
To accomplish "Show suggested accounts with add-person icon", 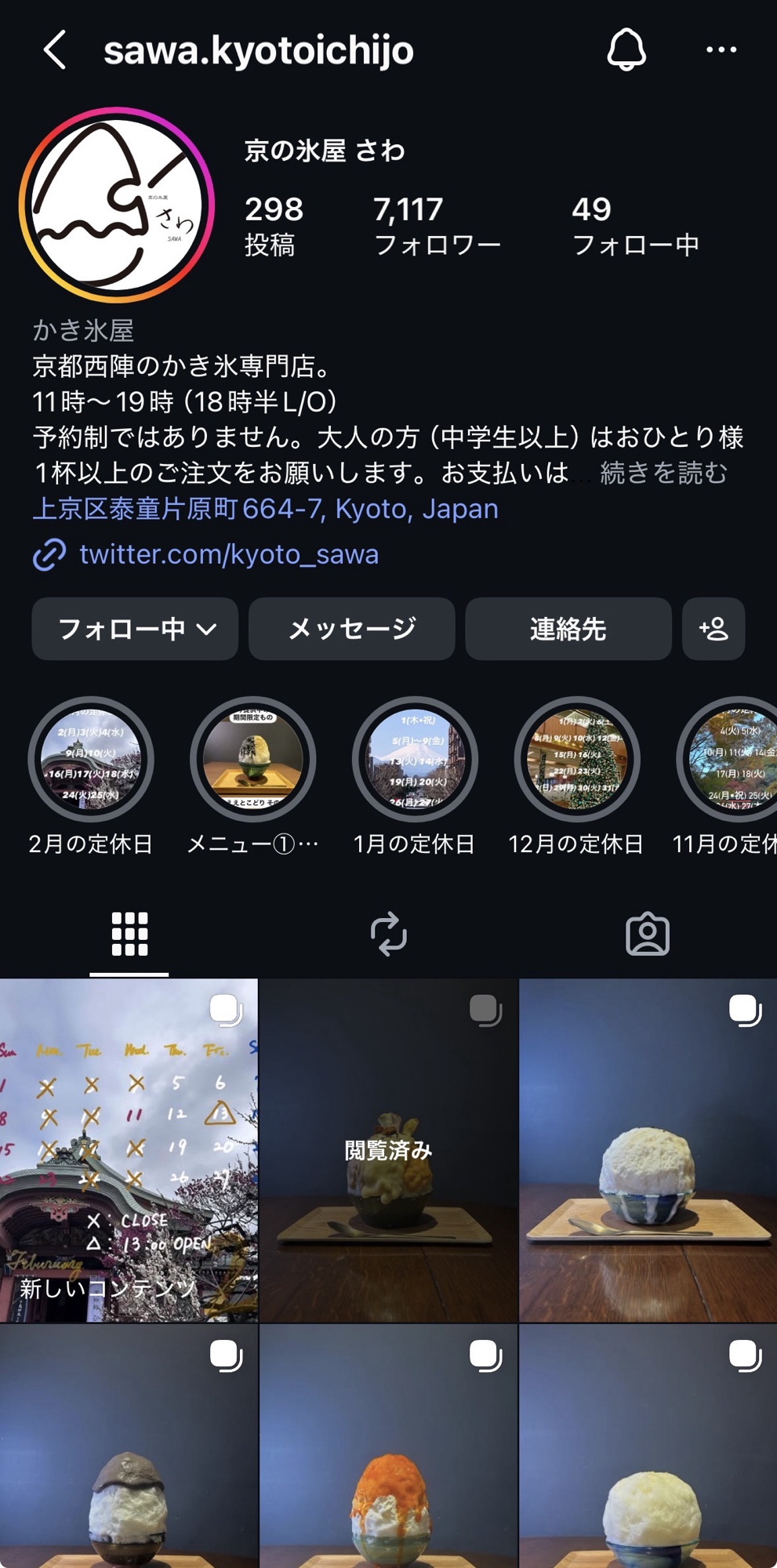I will [x=713, y=629].
